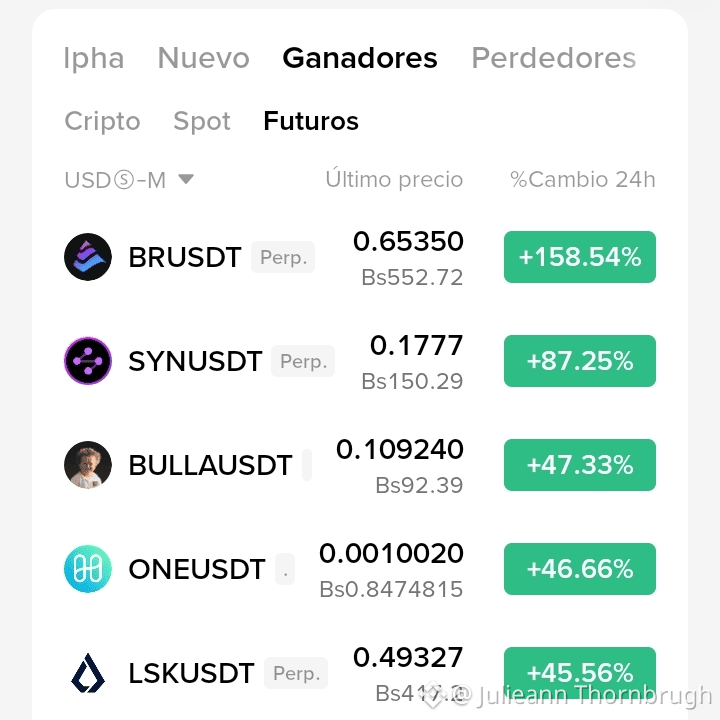Image resolution: width=720 pixels, height=720 pixels.
Task: Select the Futuros sub-tab
Action: tap(311, 121)
